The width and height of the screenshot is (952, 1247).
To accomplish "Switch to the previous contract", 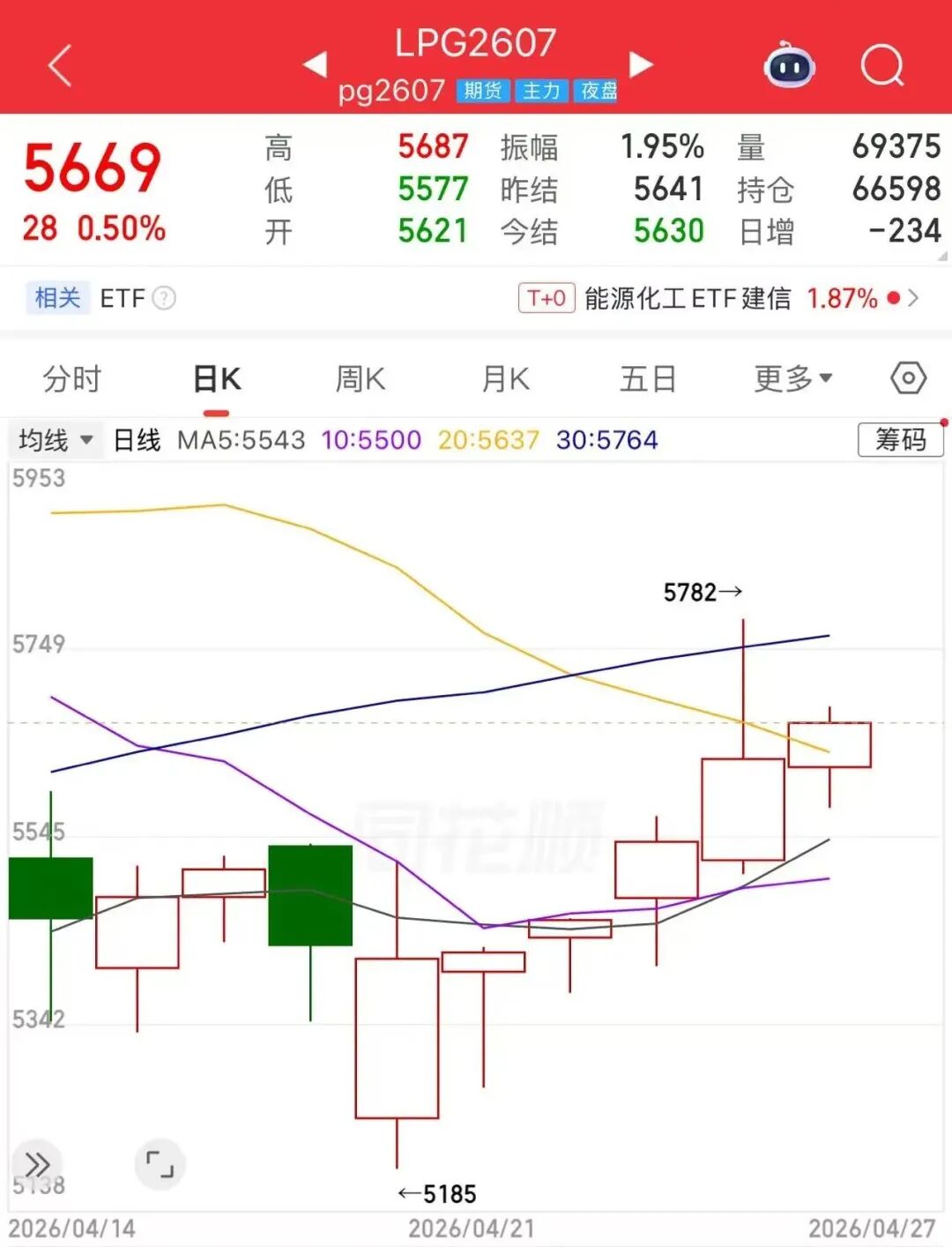I will coord(315,64).
